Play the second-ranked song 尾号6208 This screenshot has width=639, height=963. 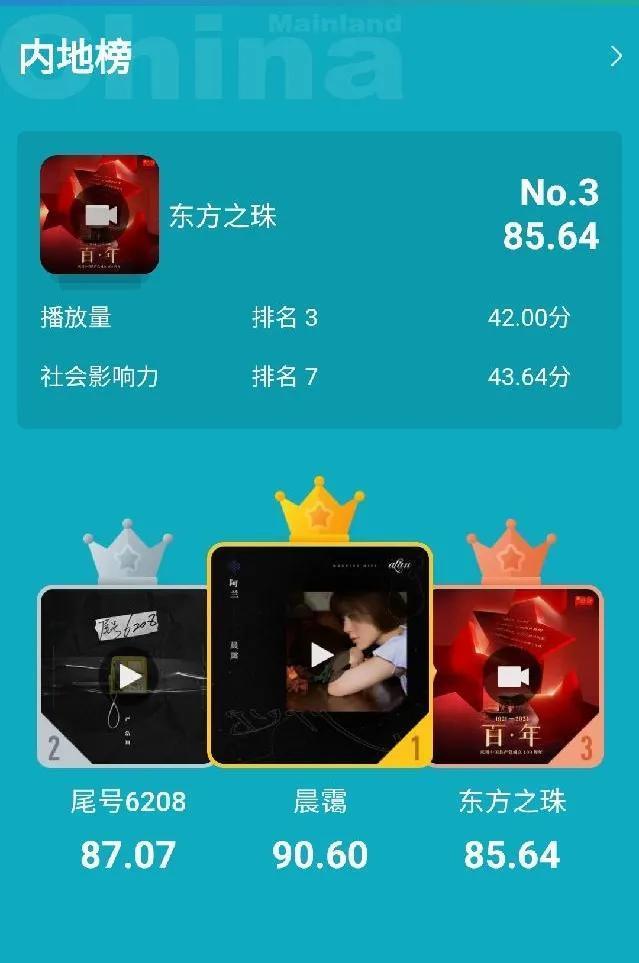(130, 676)
